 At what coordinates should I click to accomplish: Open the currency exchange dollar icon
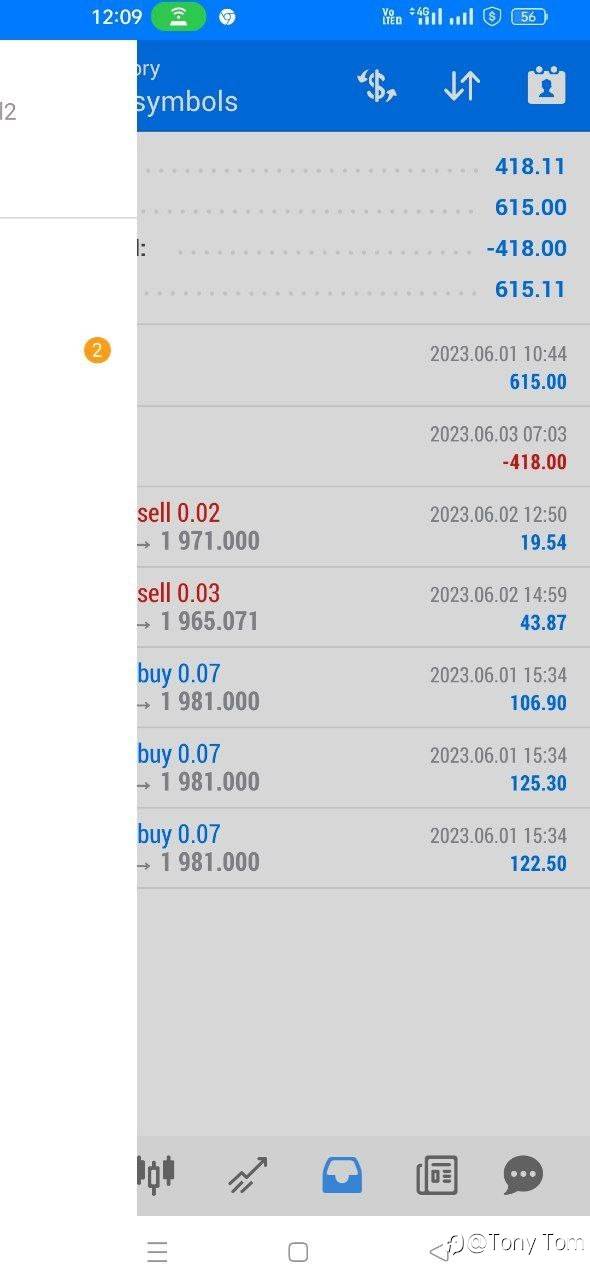click(x=378, y=87)
